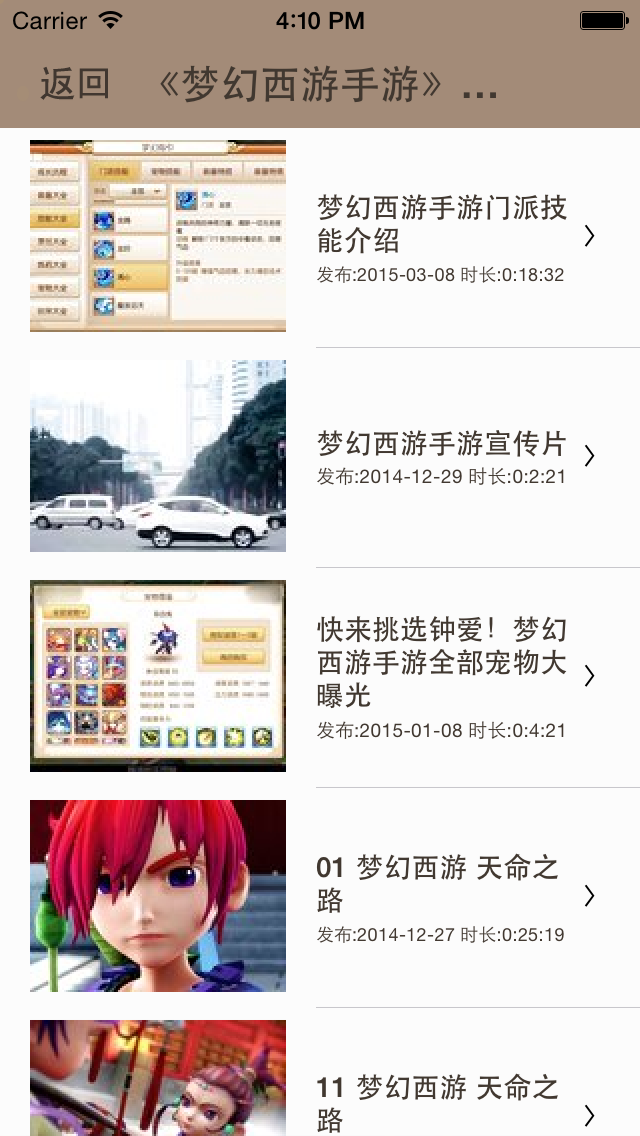Tap the street photo thumbnail for 宣传片
The width and height of the screenshot is (640, 1136).
158,456
